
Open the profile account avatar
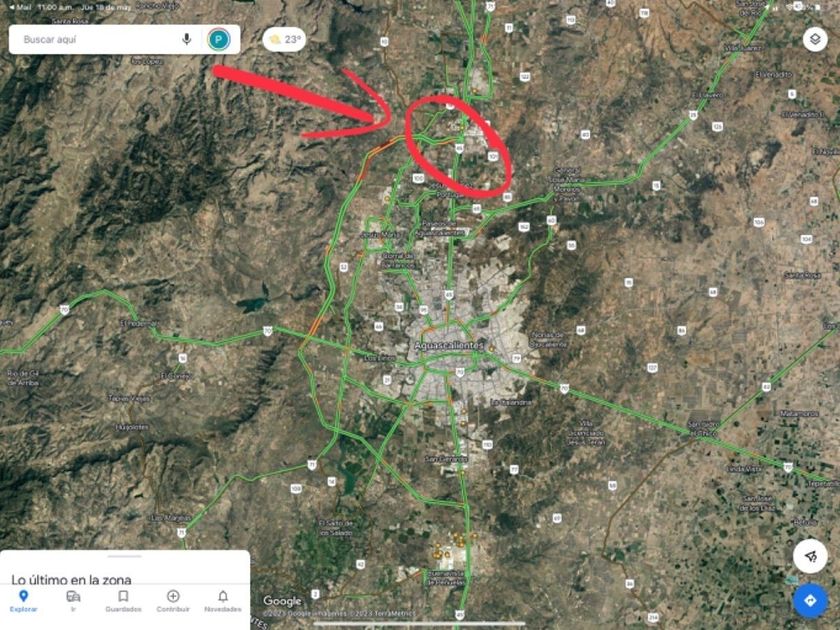[x=218, y=40]
